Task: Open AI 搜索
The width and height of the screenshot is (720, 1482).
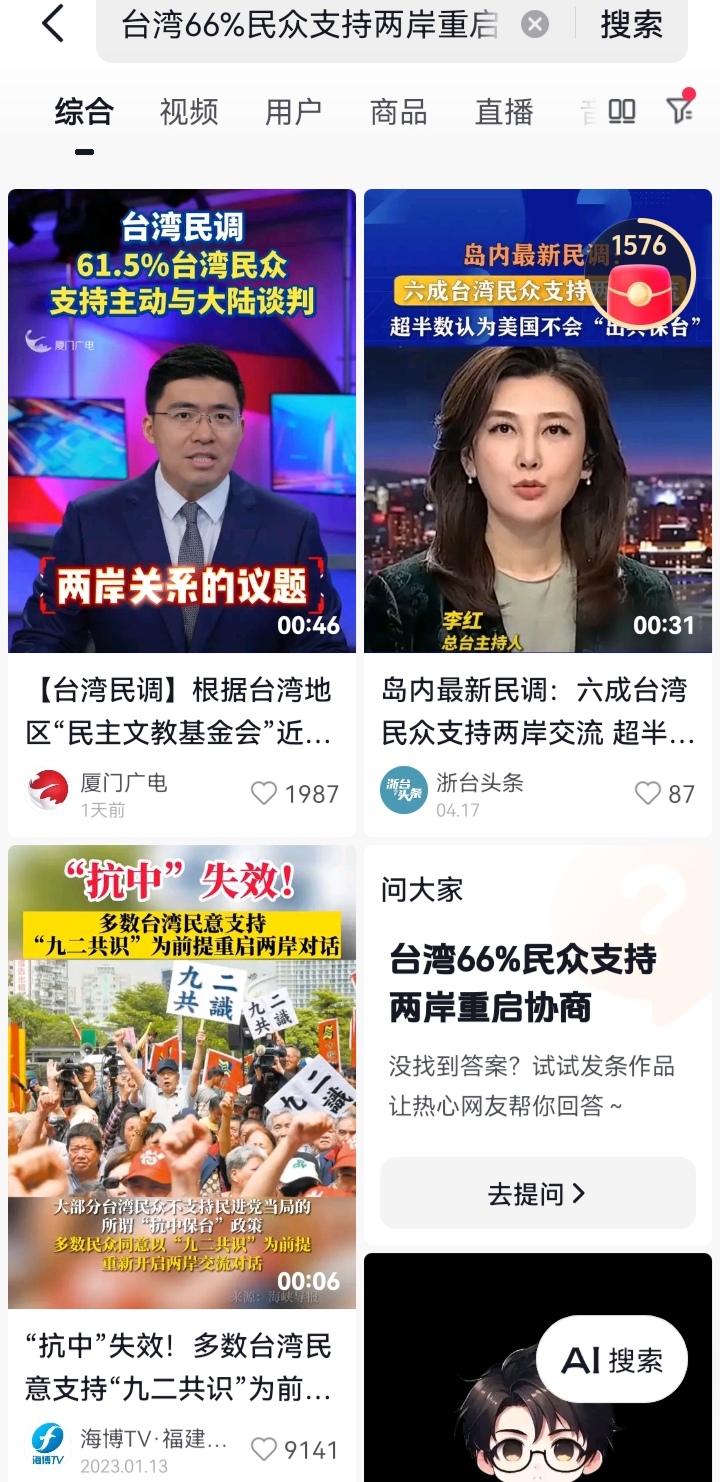Action: [612, 1360]
